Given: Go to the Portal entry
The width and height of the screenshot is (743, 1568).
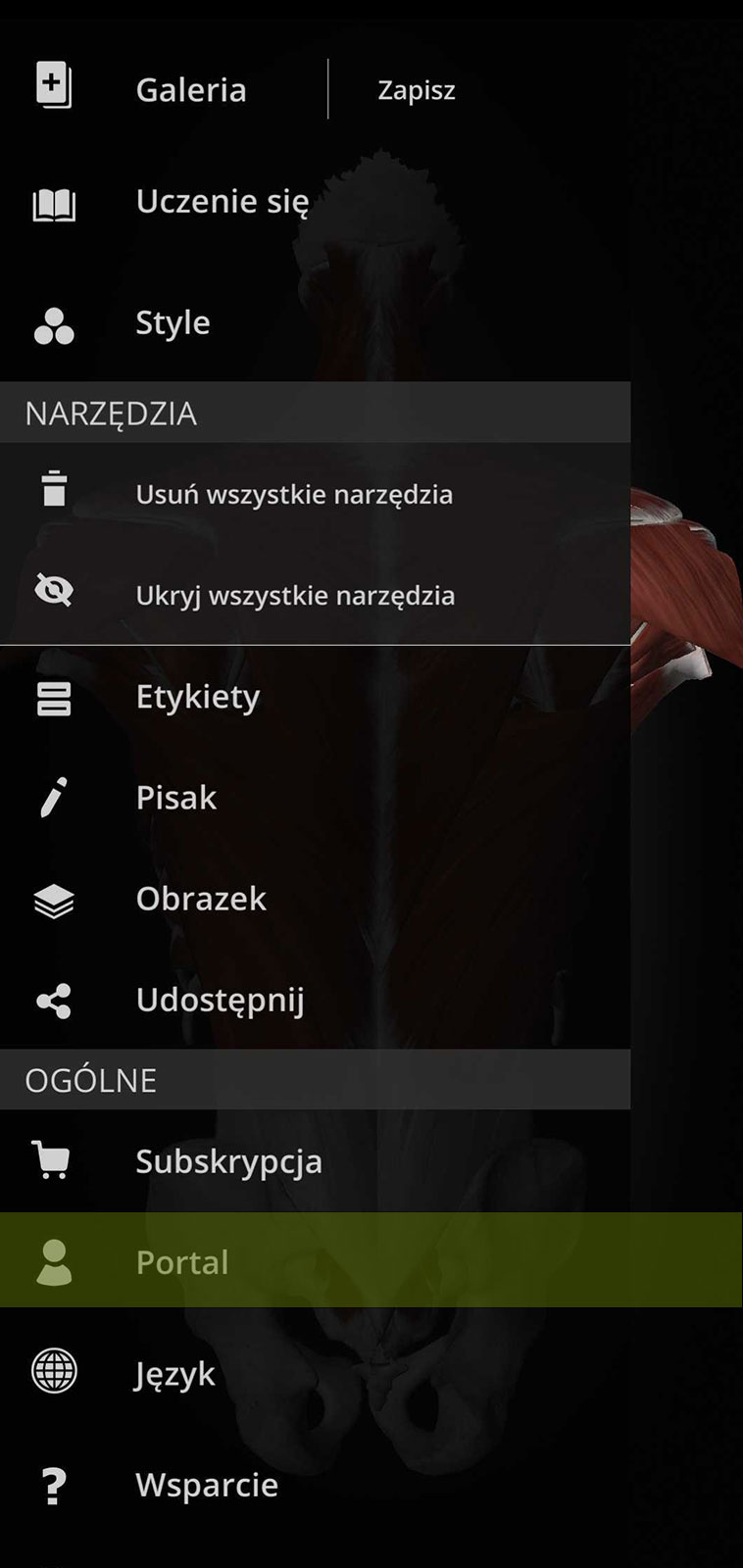Looking at the screenshot, I should coord(371,1260).
